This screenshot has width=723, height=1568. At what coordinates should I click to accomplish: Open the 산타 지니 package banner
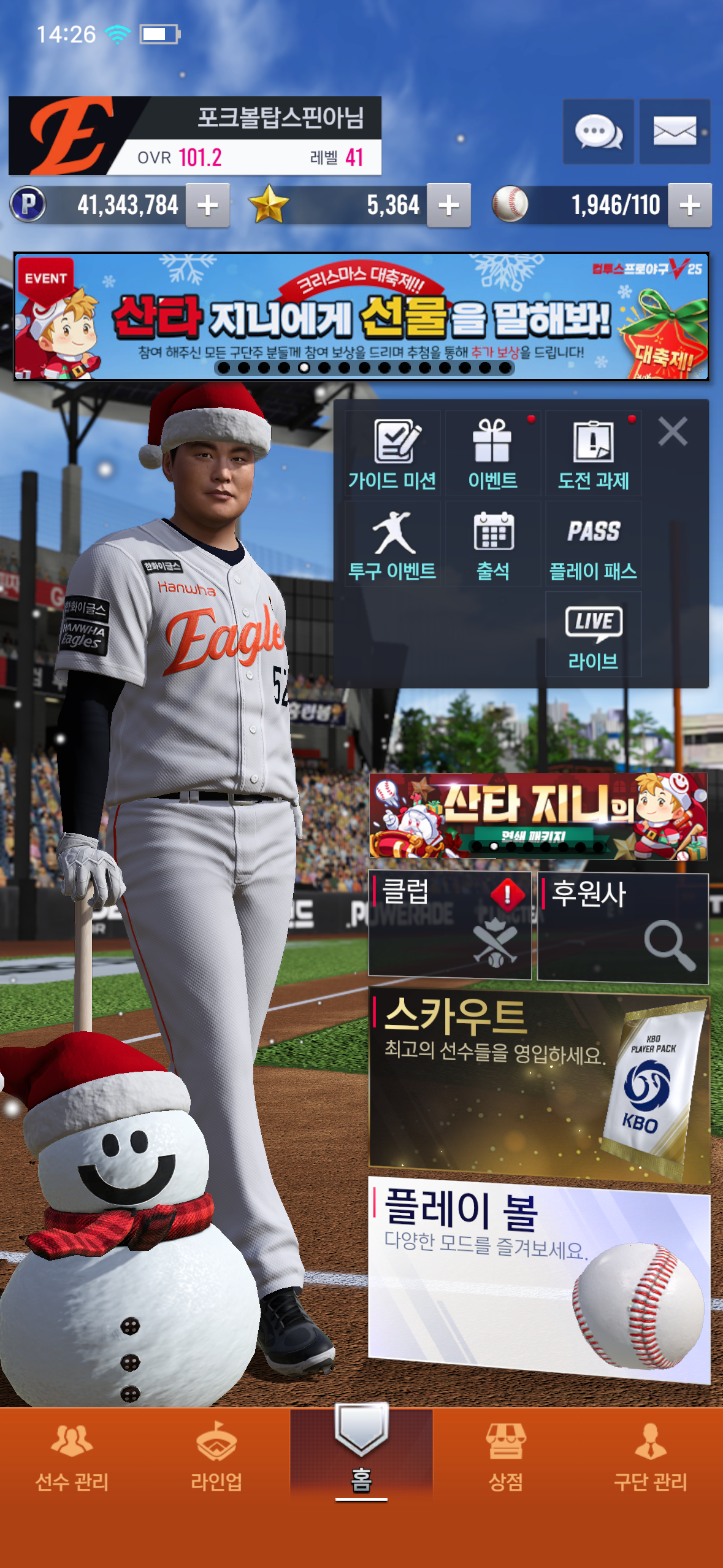[538, 815]
